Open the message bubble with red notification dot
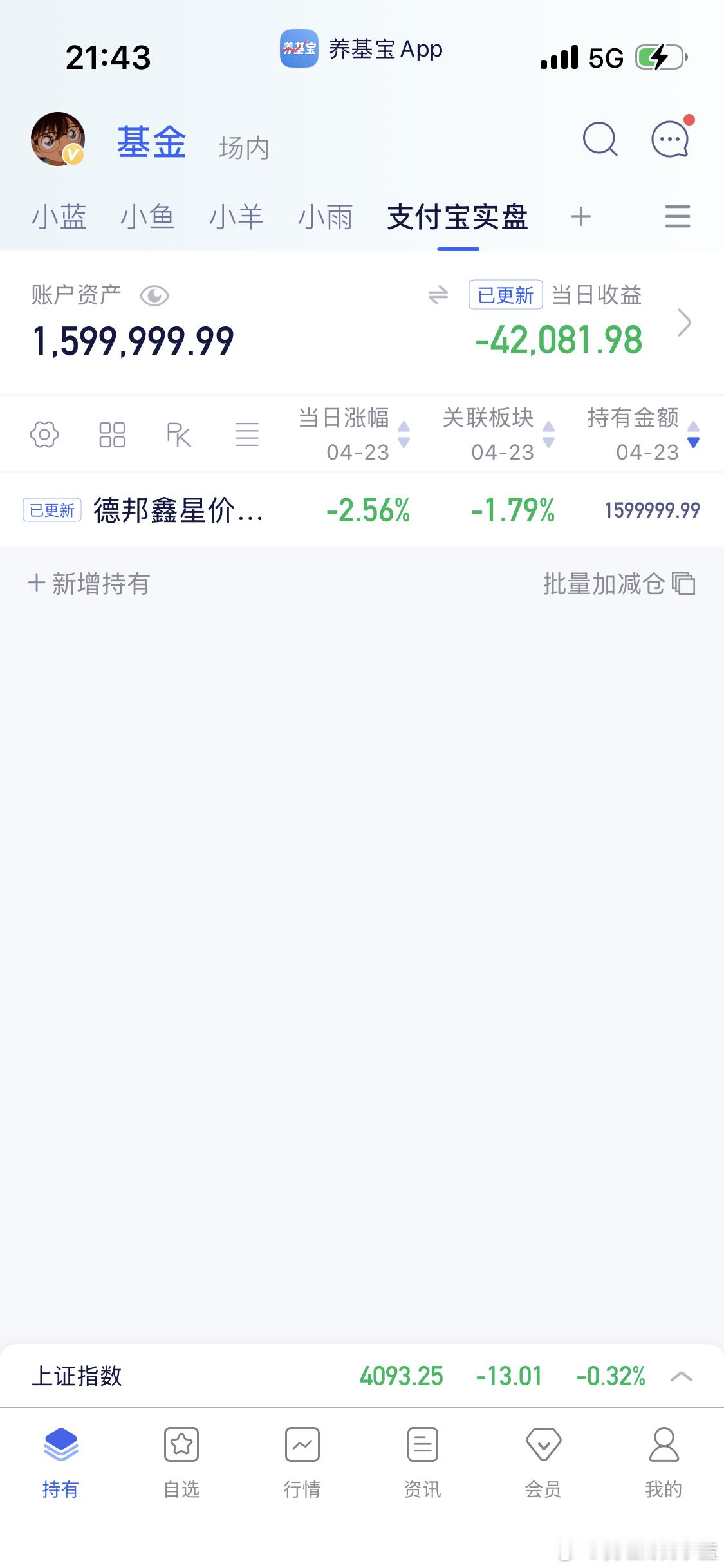 (x=669, y=139)
